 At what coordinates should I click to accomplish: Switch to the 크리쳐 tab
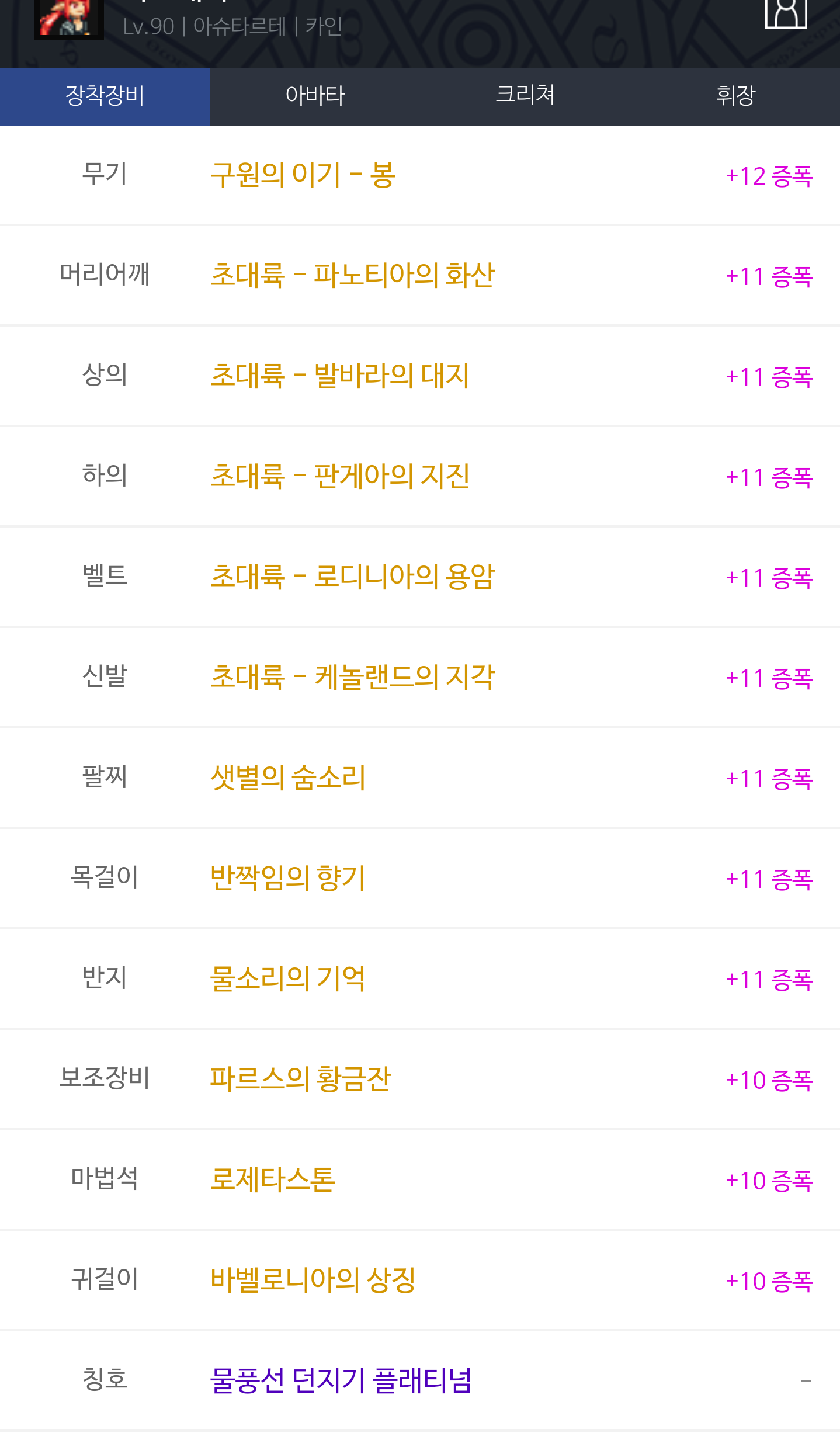[x=525, y=96]
